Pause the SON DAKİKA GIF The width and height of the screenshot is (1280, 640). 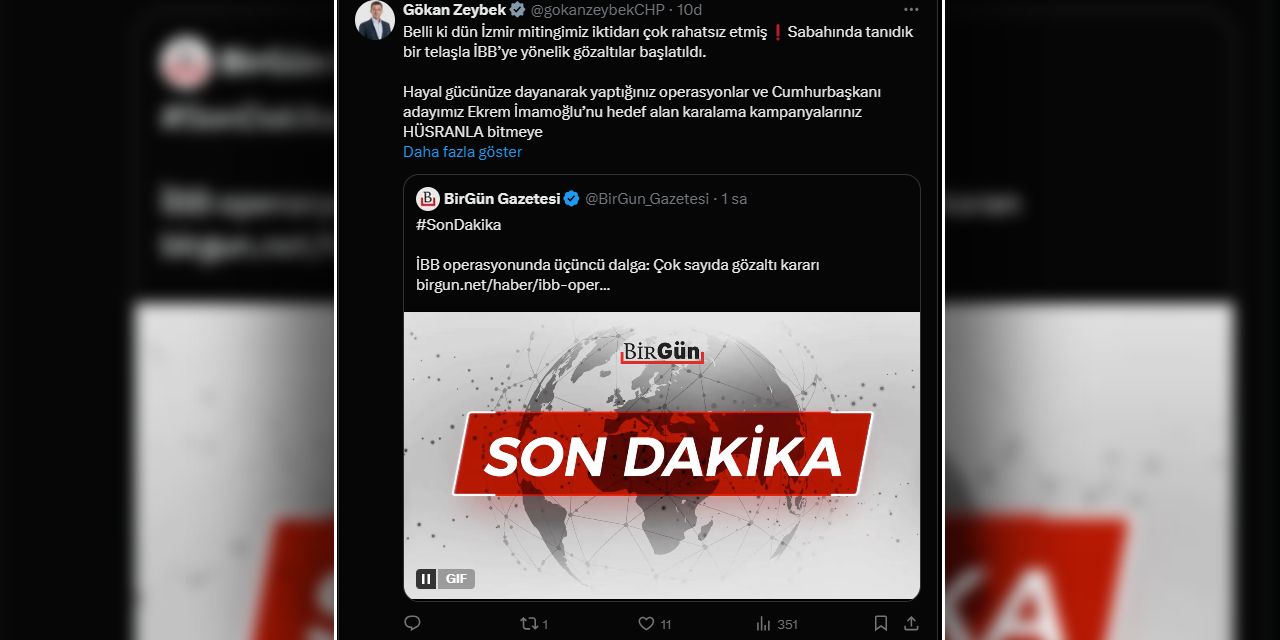426,579
